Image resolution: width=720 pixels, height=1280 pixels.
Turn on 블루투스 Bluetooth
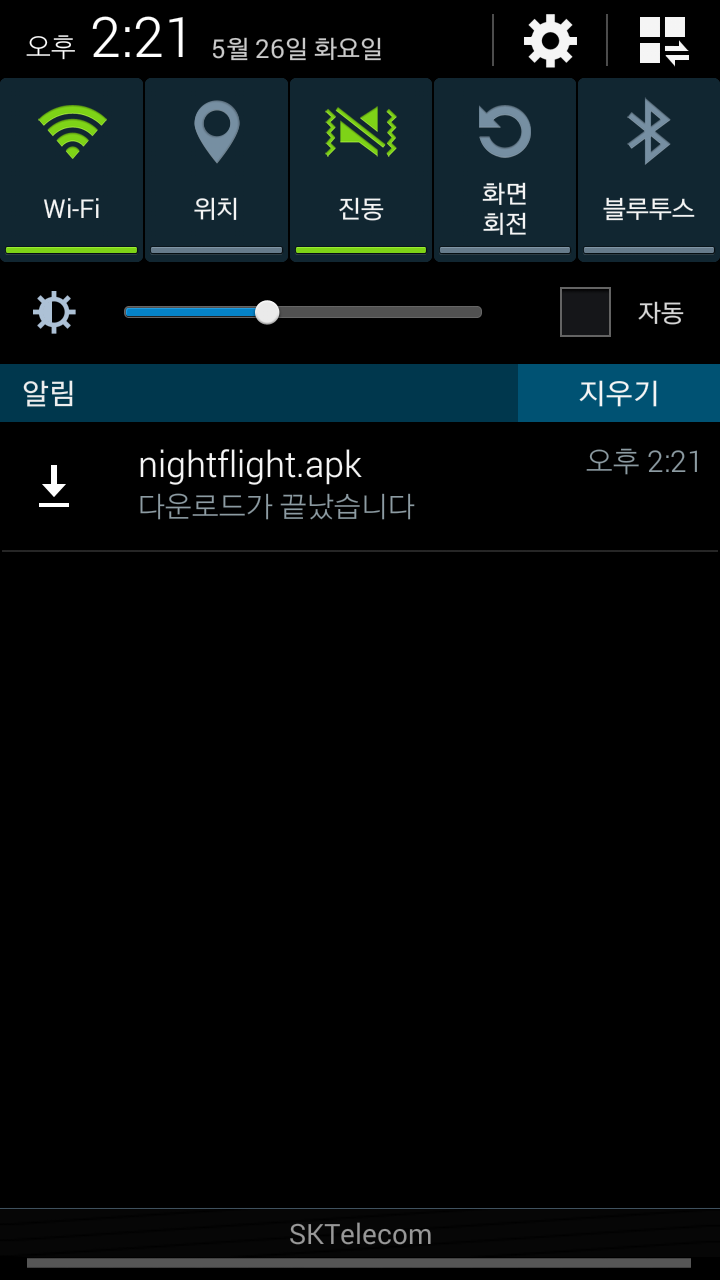pyautogui.click(x=648, y=169)
